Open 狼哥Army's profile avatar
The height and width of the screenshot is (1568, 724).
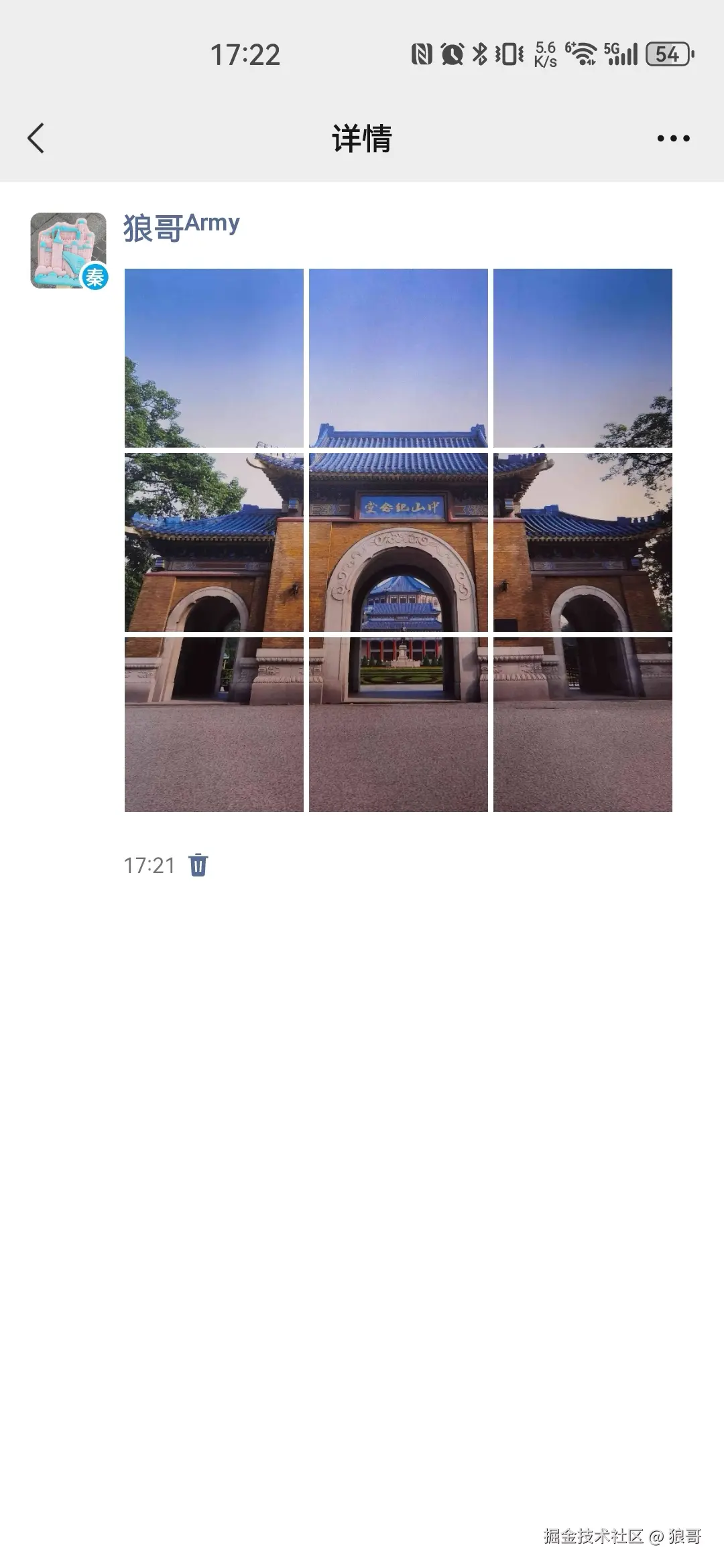click(x=68, y=251)
